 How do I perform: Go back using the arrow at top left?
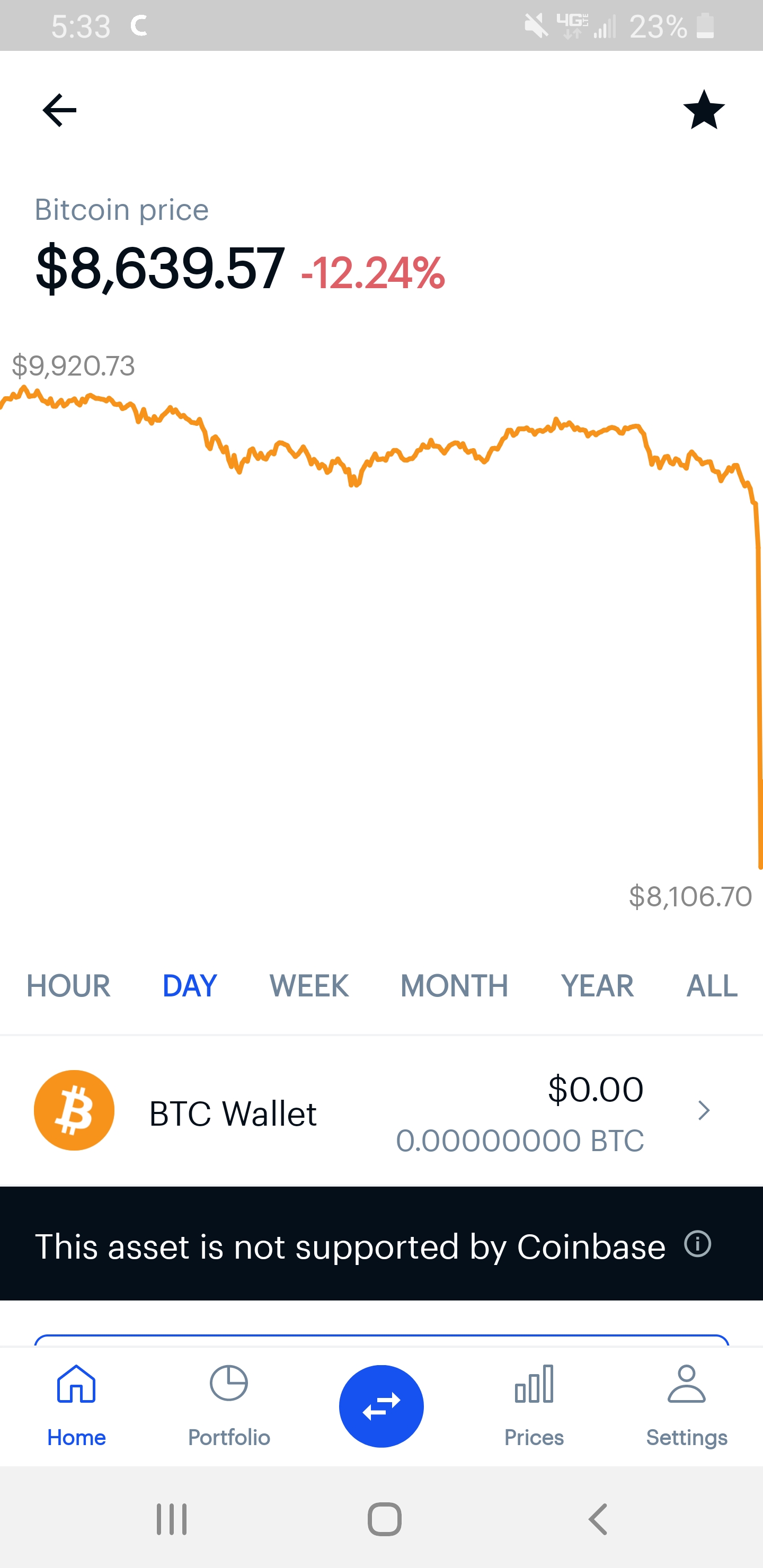pos(58,110)
